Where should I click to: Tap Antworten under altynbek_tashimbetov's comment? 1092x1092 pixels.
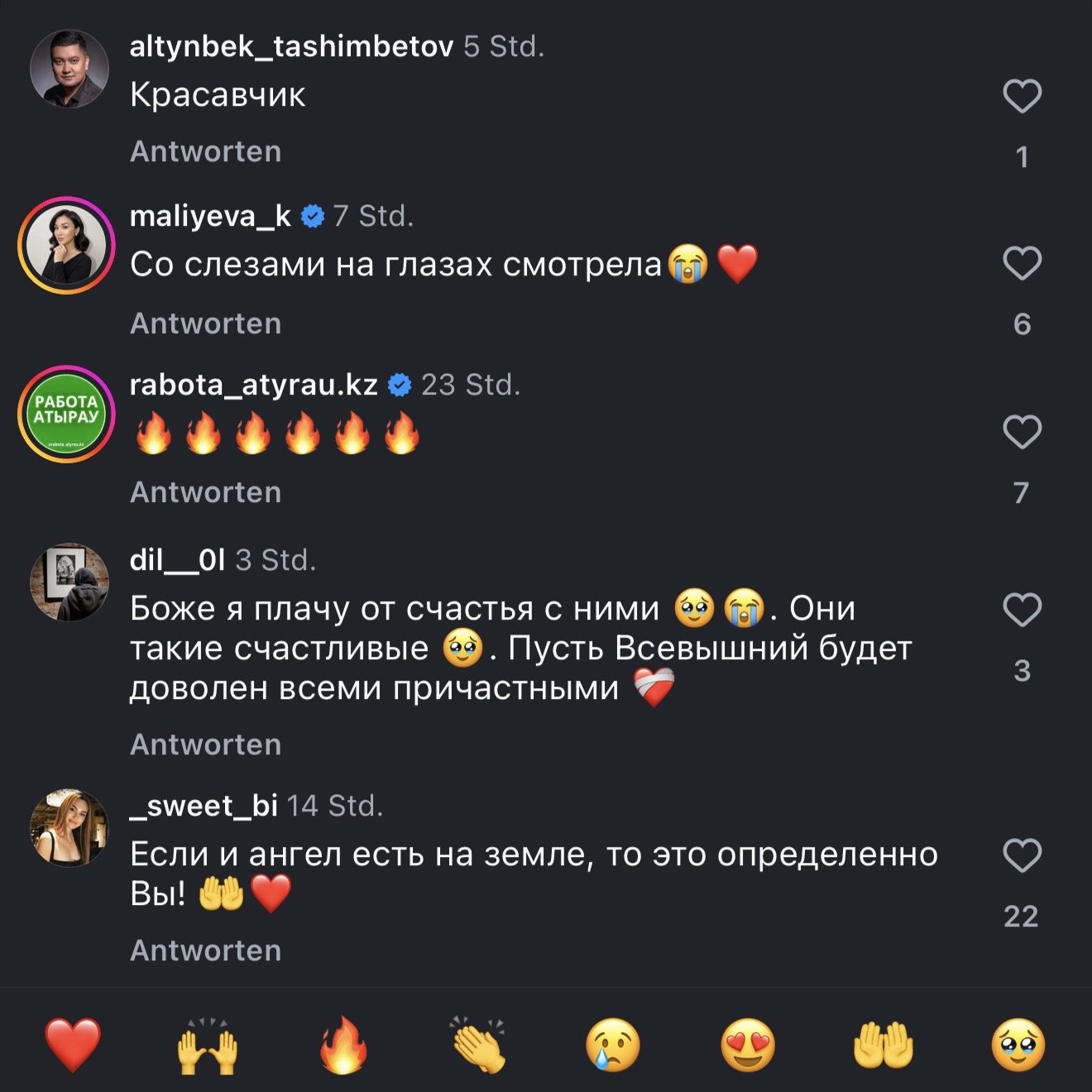tap(206, 151)
